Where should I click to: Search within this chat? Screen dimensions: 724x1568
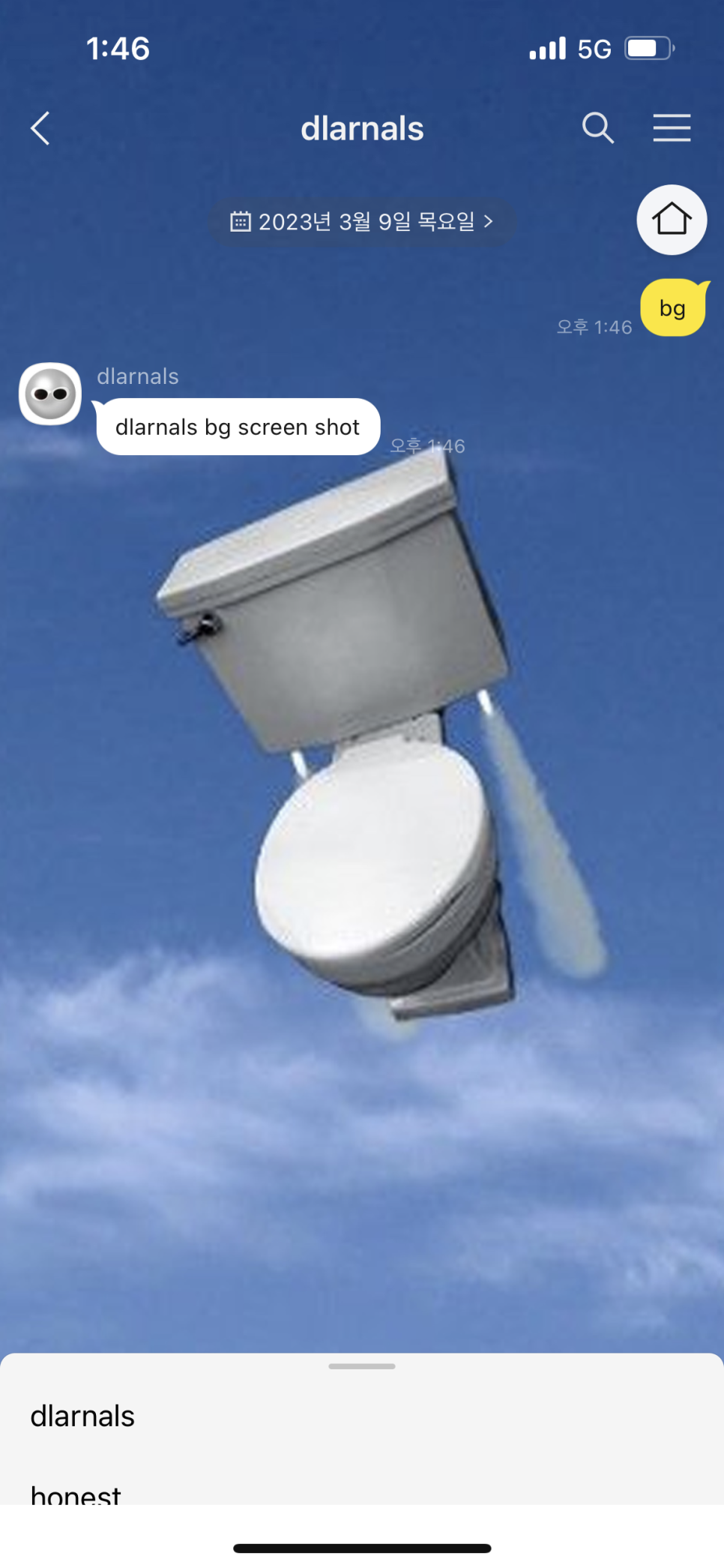[598, 128]
